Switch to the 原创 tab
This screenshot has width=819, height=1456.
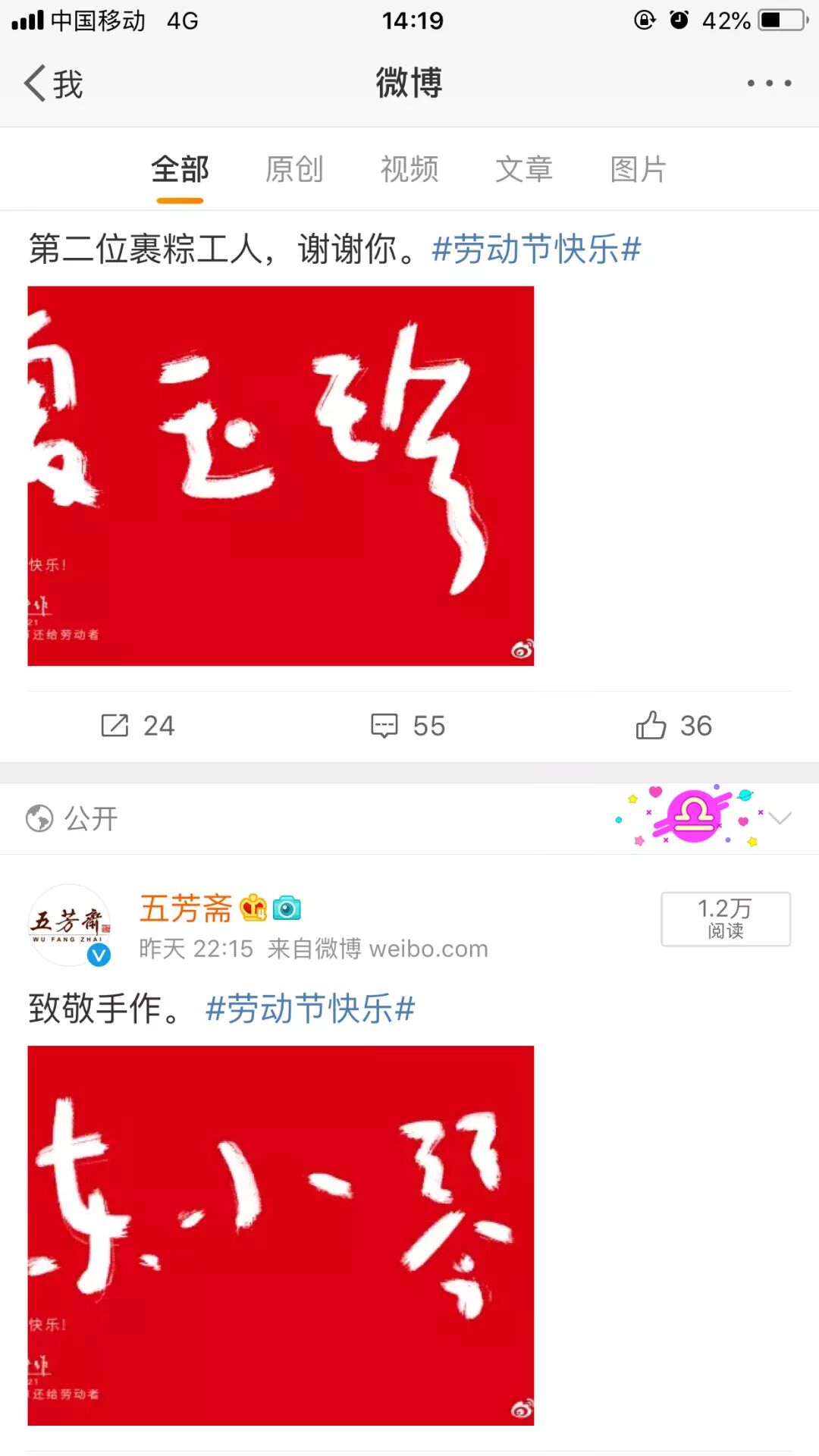pyautogui.click(x=294, y=170)
